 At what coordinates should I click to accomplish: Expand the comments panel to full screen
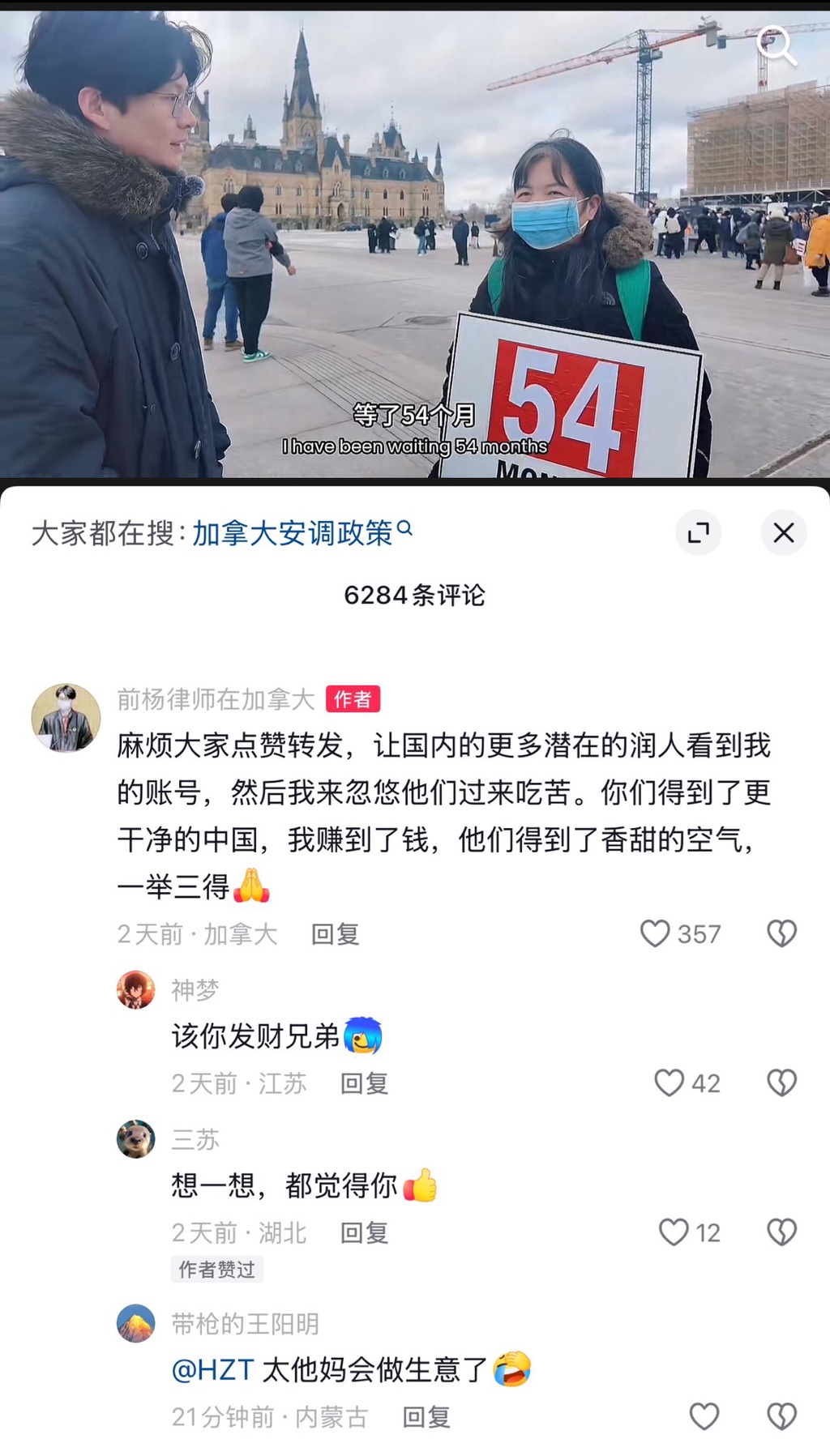click(x=698, y=532)
